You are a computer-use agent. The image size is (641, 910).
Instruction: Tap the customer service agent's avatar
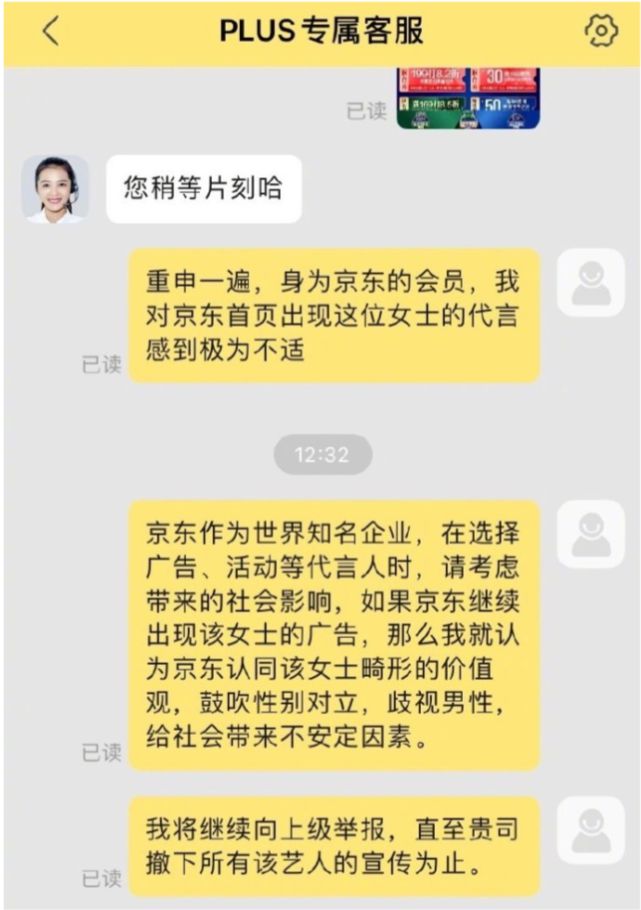coord(55,188)
